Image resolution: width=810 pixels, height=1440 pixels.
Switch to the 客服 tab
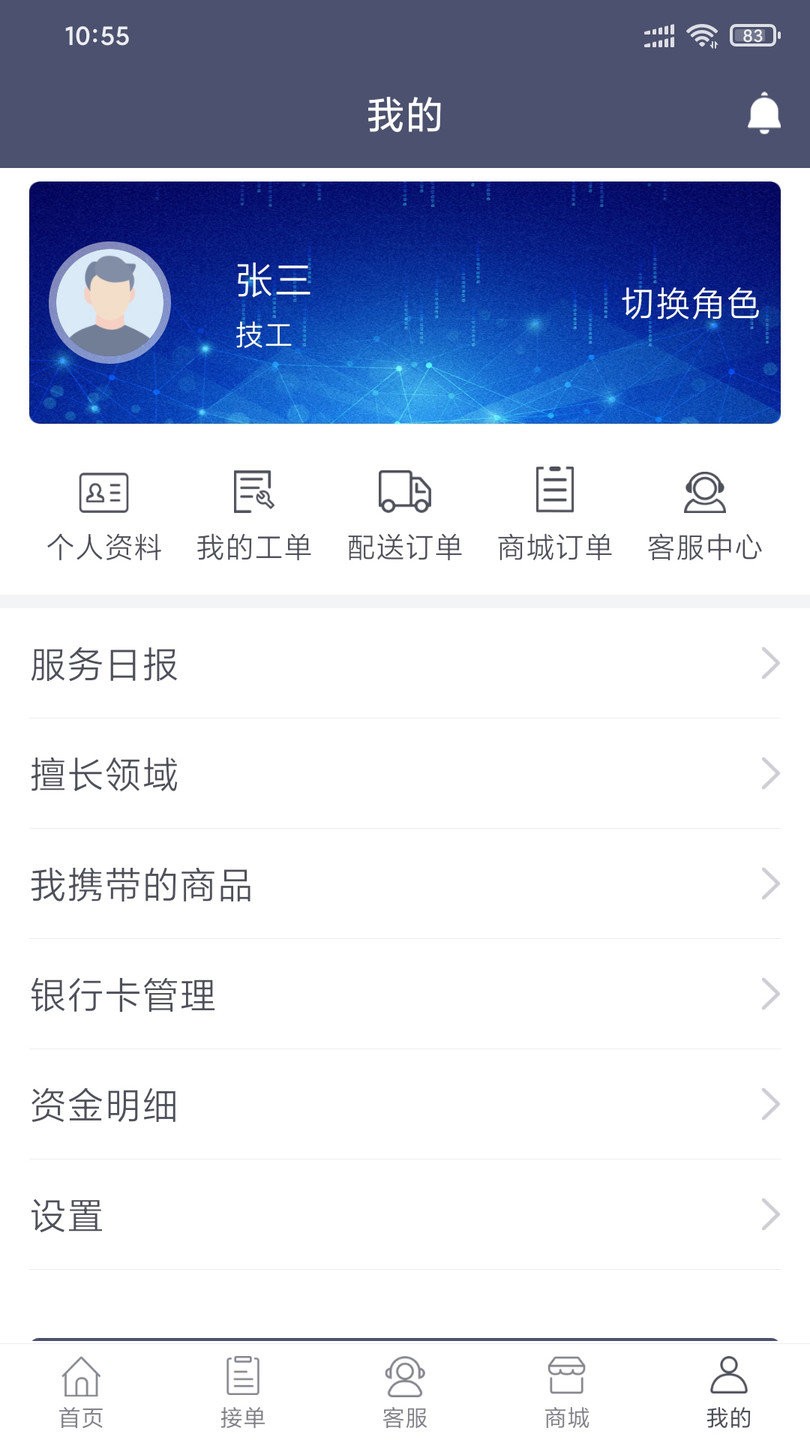[405, 1392]
